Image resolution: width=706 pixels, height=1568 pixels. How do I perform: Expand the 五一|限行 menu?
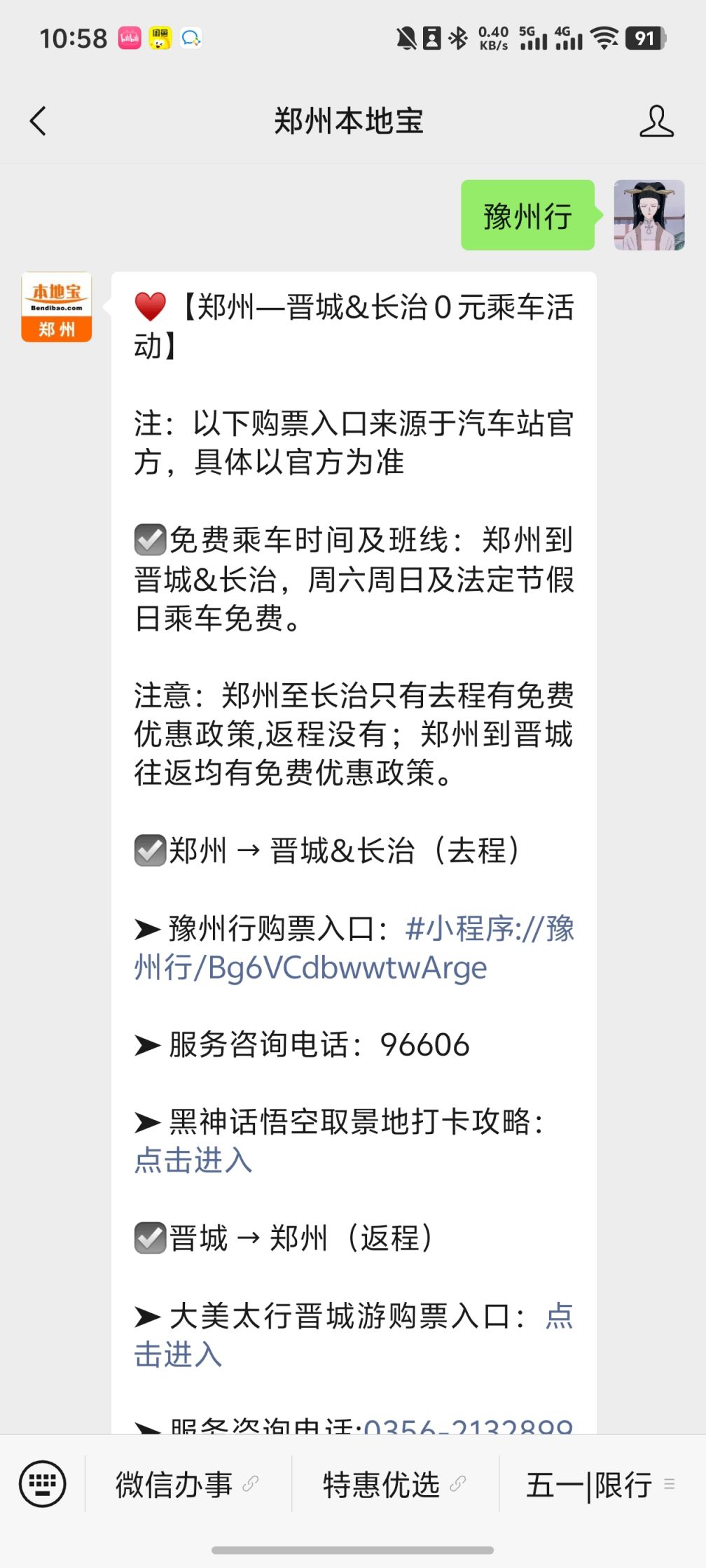(600, 1484)
